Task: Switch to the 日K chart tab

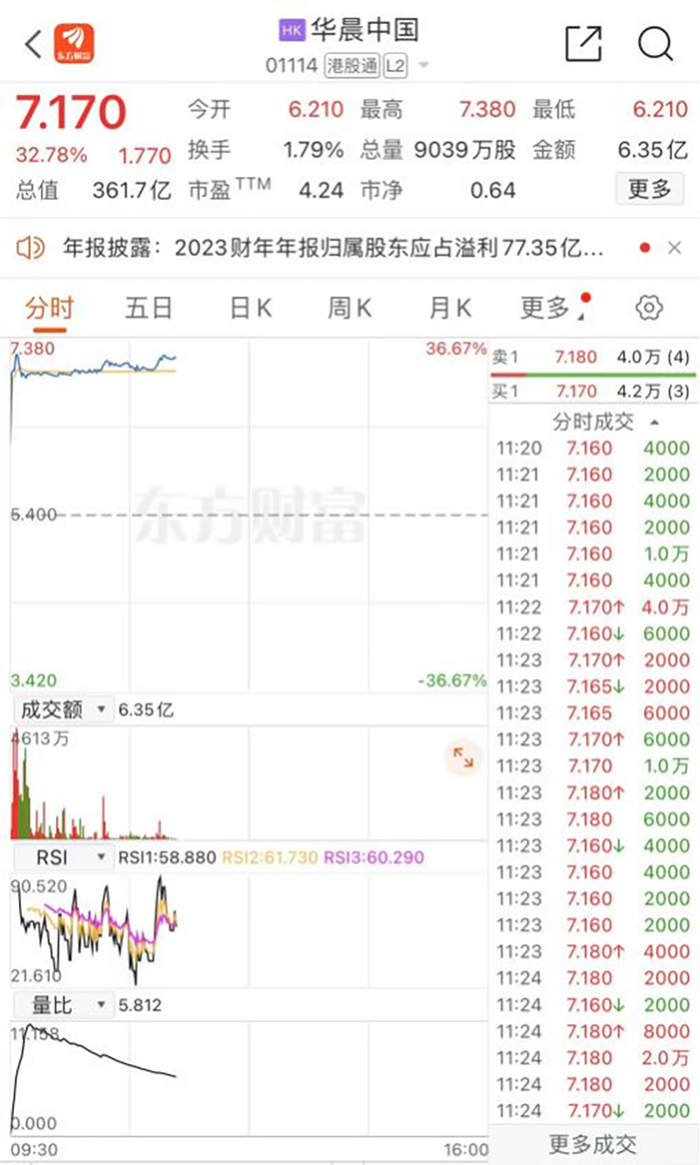Action: (x=250, y=308)
